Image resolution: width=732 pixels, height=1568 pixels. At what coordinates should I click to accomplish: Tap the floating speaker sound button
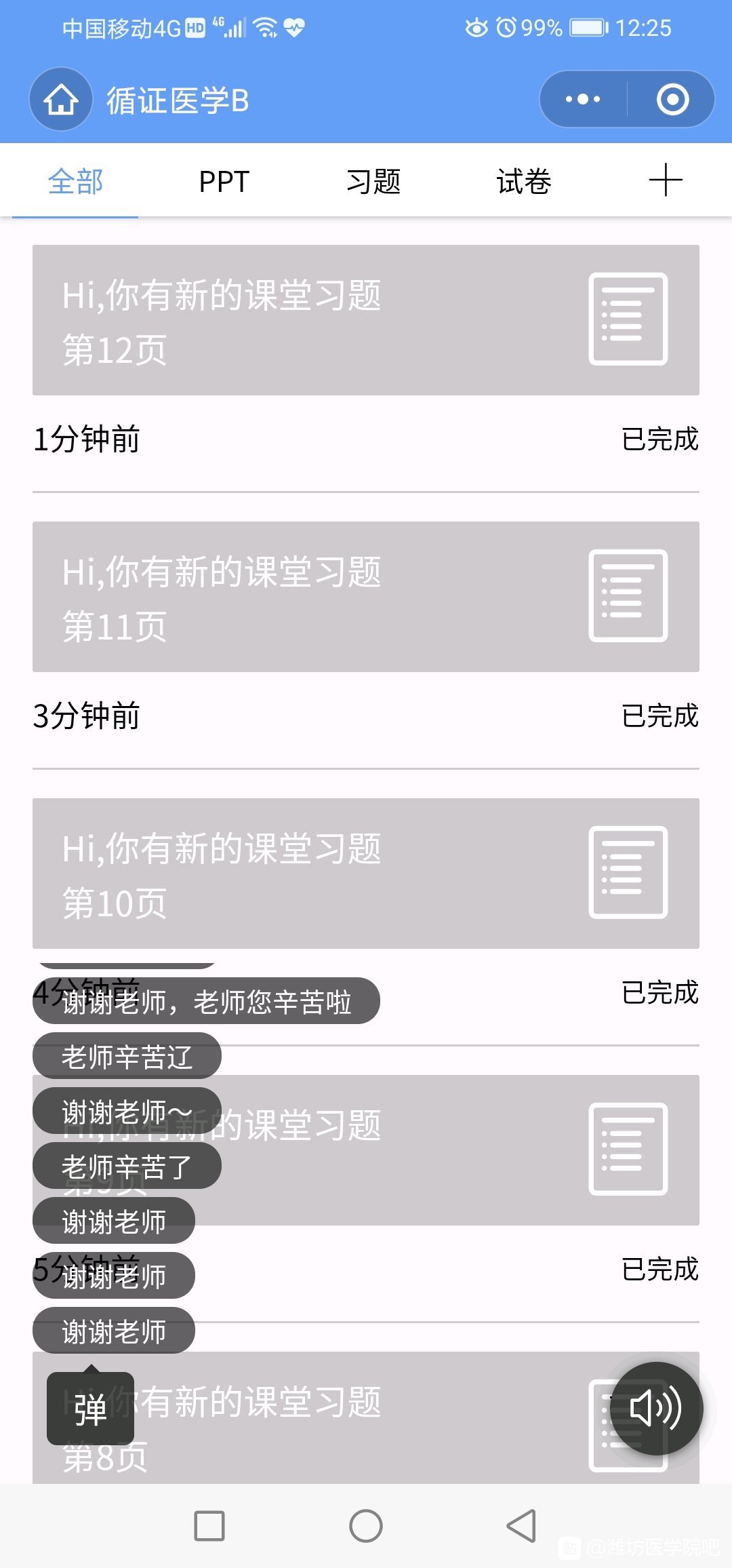click(656, 1409)
